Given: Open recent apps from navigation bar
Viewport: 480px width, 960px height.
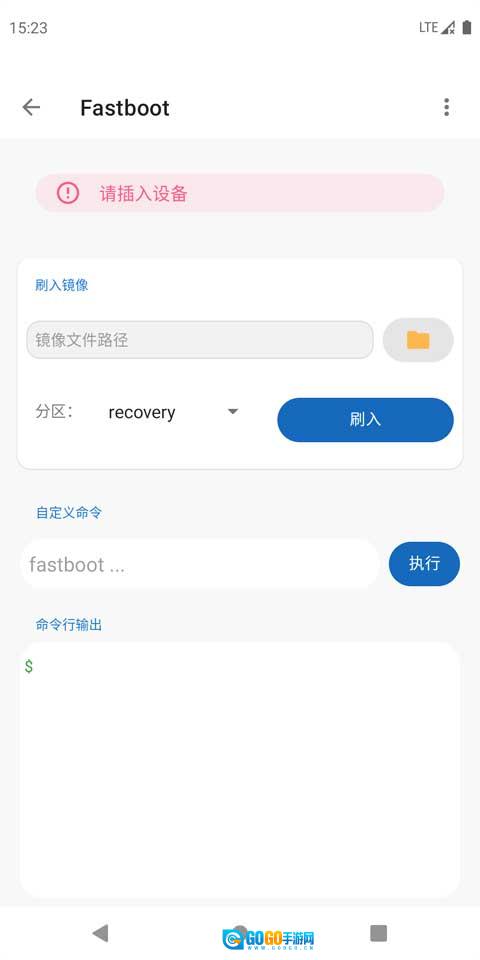Looking at the screenshot, I should point(378,933).
